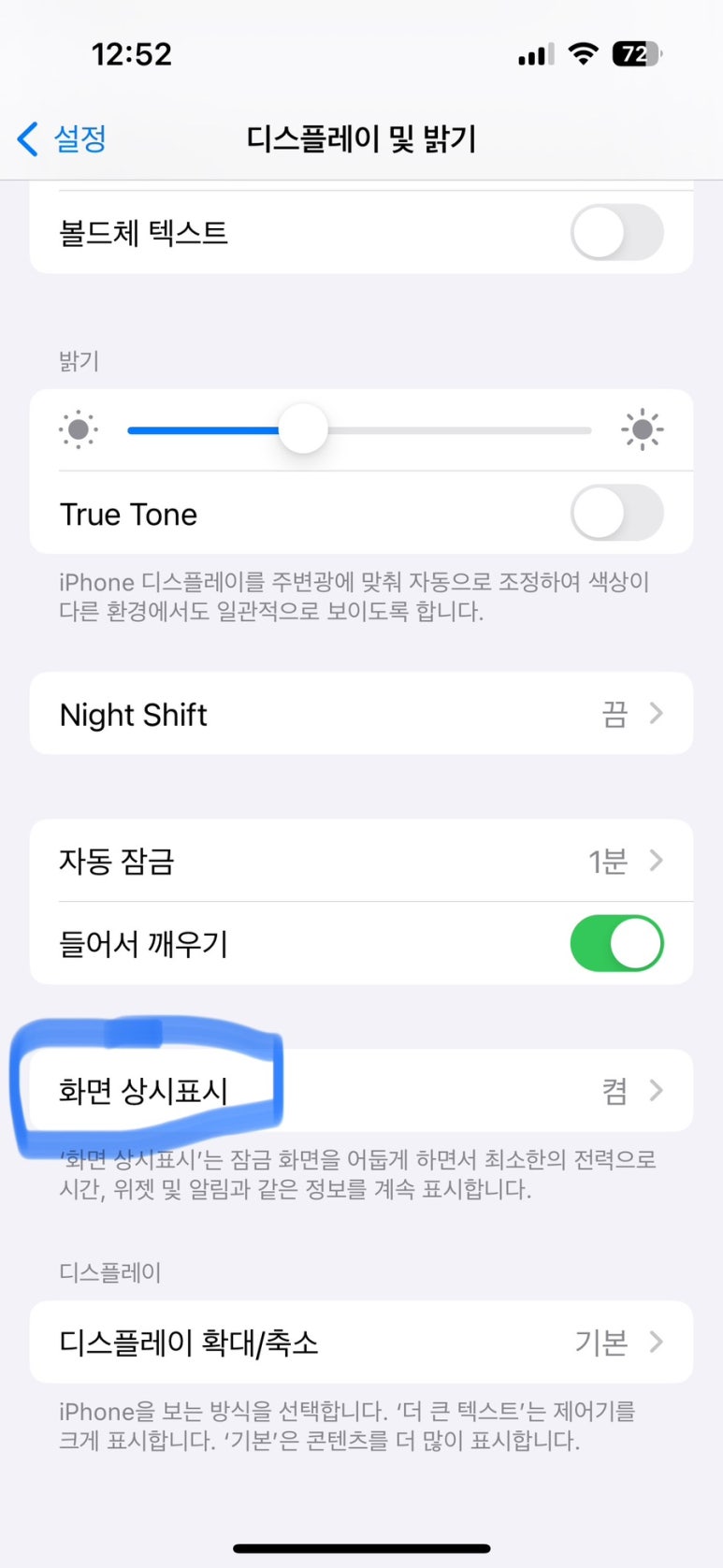Open Night Shift settings

coord(361,714)
